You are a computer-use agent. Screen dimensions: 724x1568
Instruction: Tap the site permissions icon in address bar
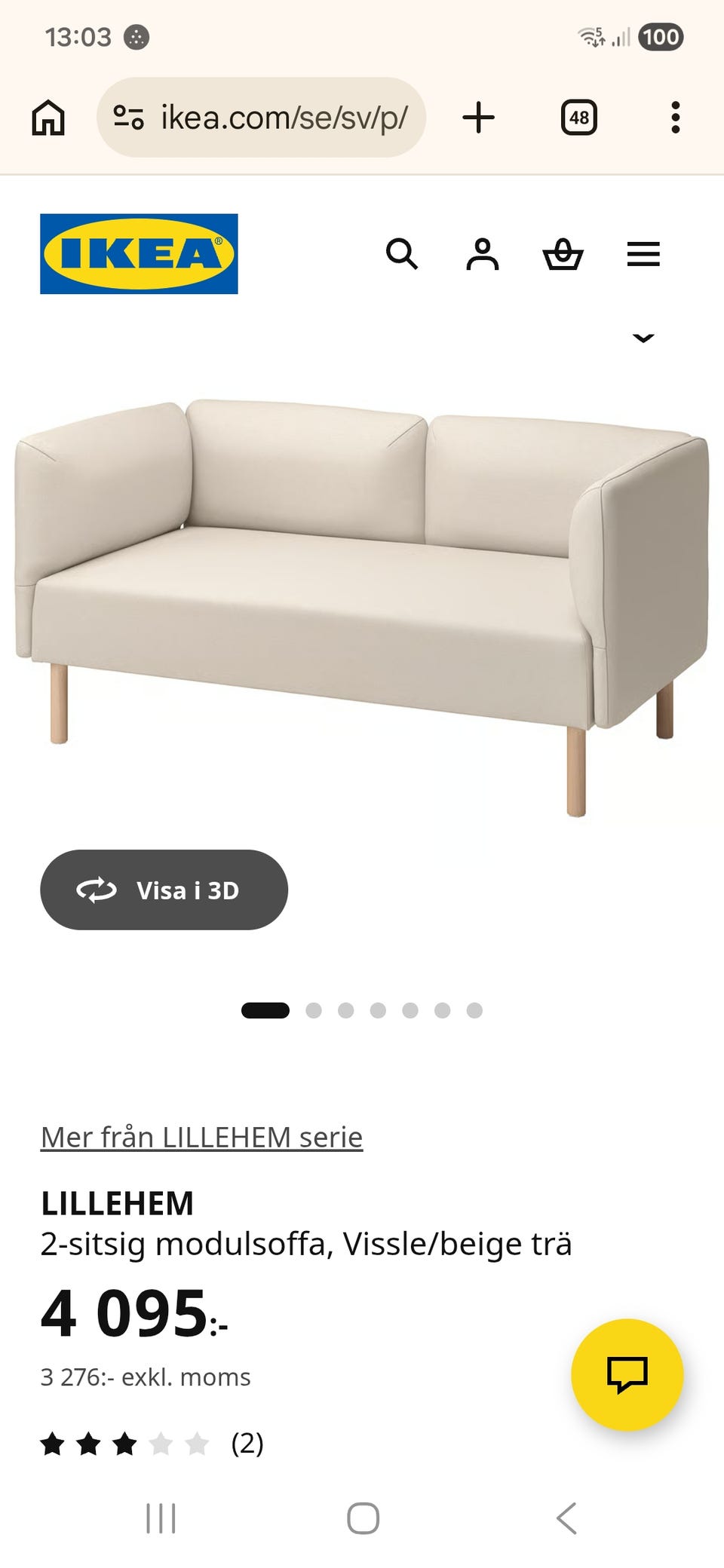129,117
